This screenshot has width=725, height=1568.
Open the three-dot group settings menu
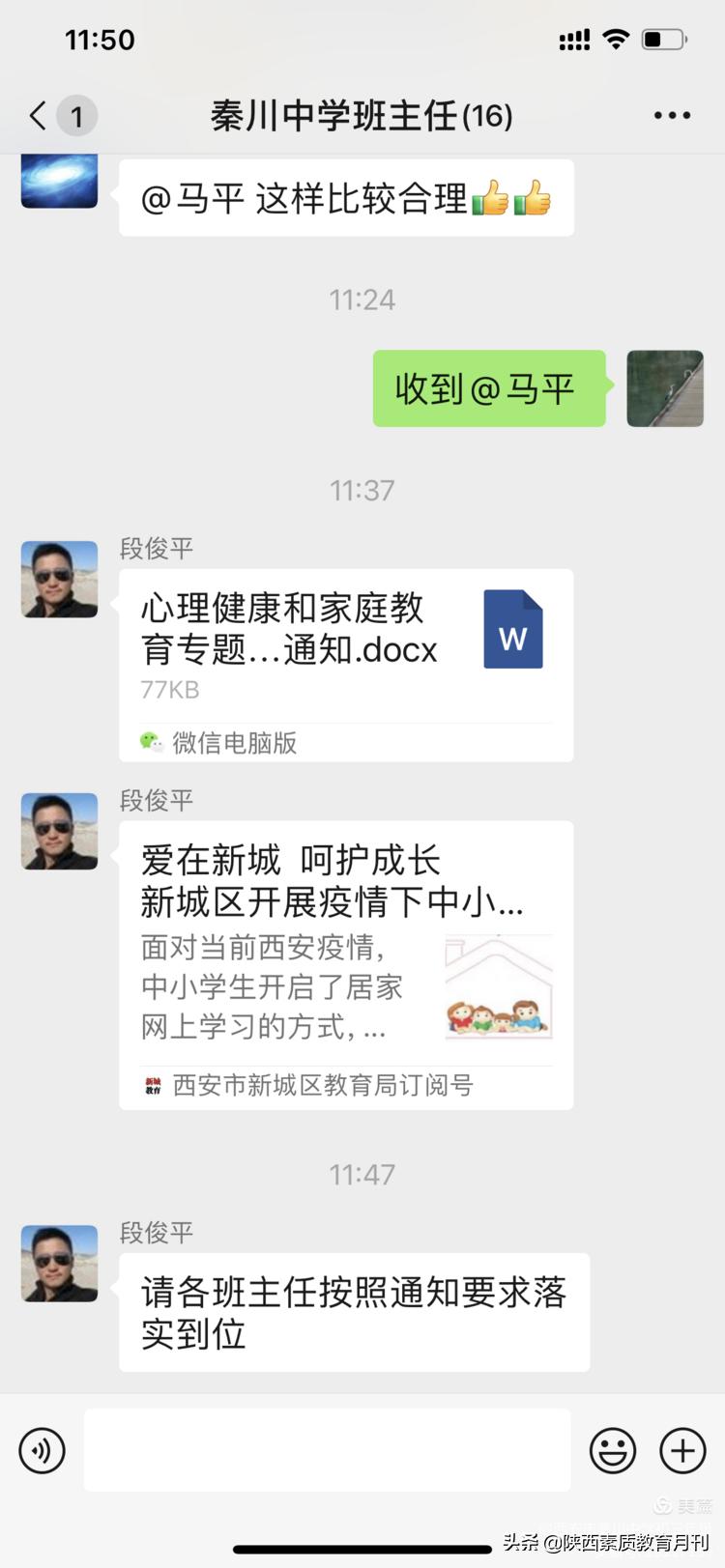[x=671, y=115]
